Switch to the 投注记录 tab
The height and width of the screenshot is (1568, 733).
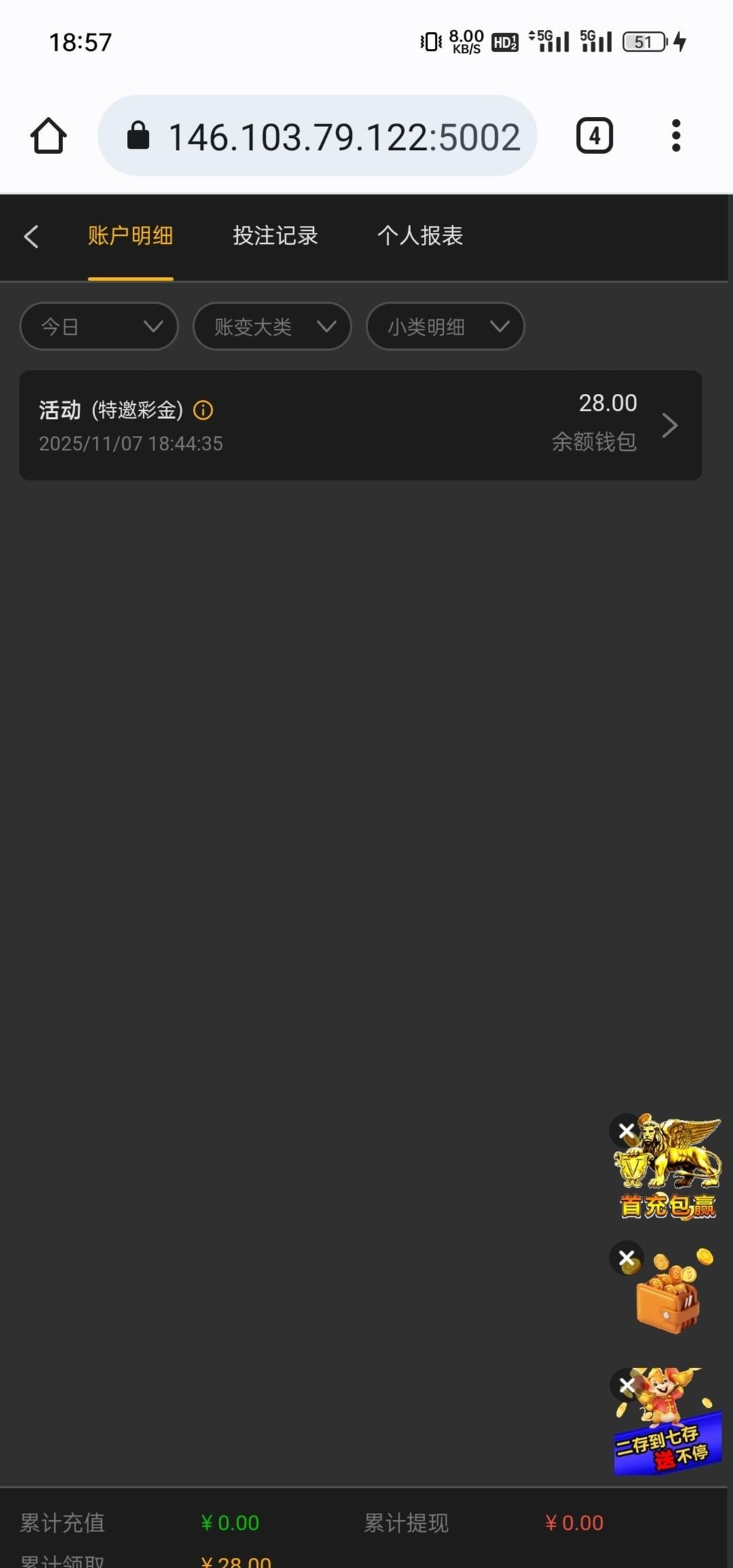point(275,236)
